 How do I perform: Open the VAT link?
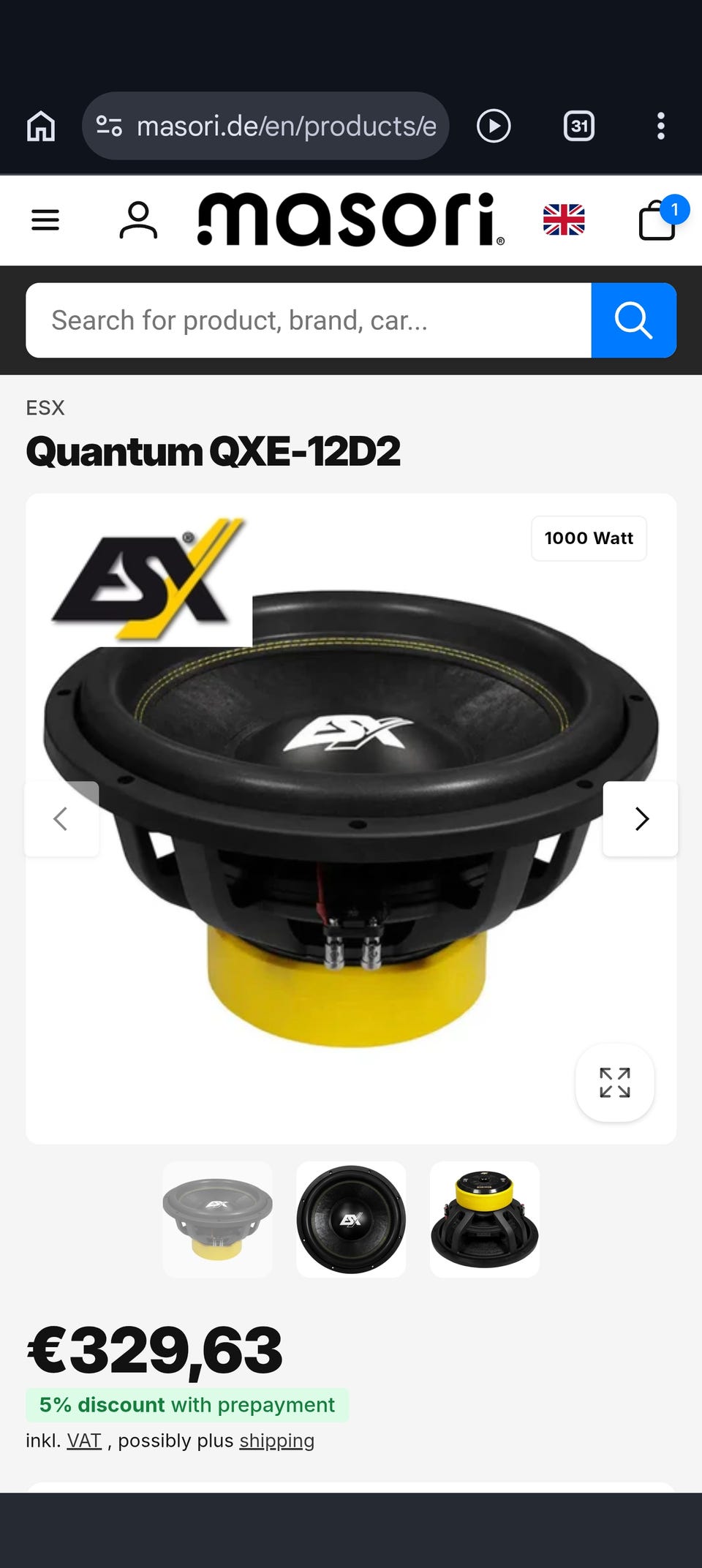point(84,1440)
